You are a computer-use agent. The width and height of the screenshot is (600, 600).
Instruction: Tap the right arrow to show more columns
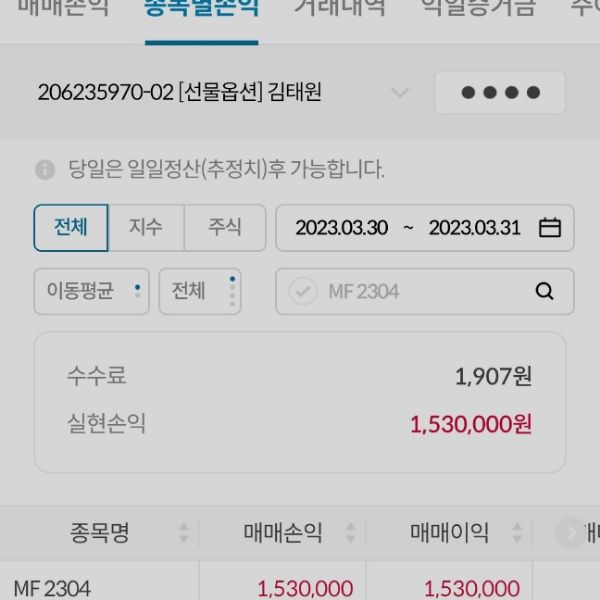[x=572, y=533]
